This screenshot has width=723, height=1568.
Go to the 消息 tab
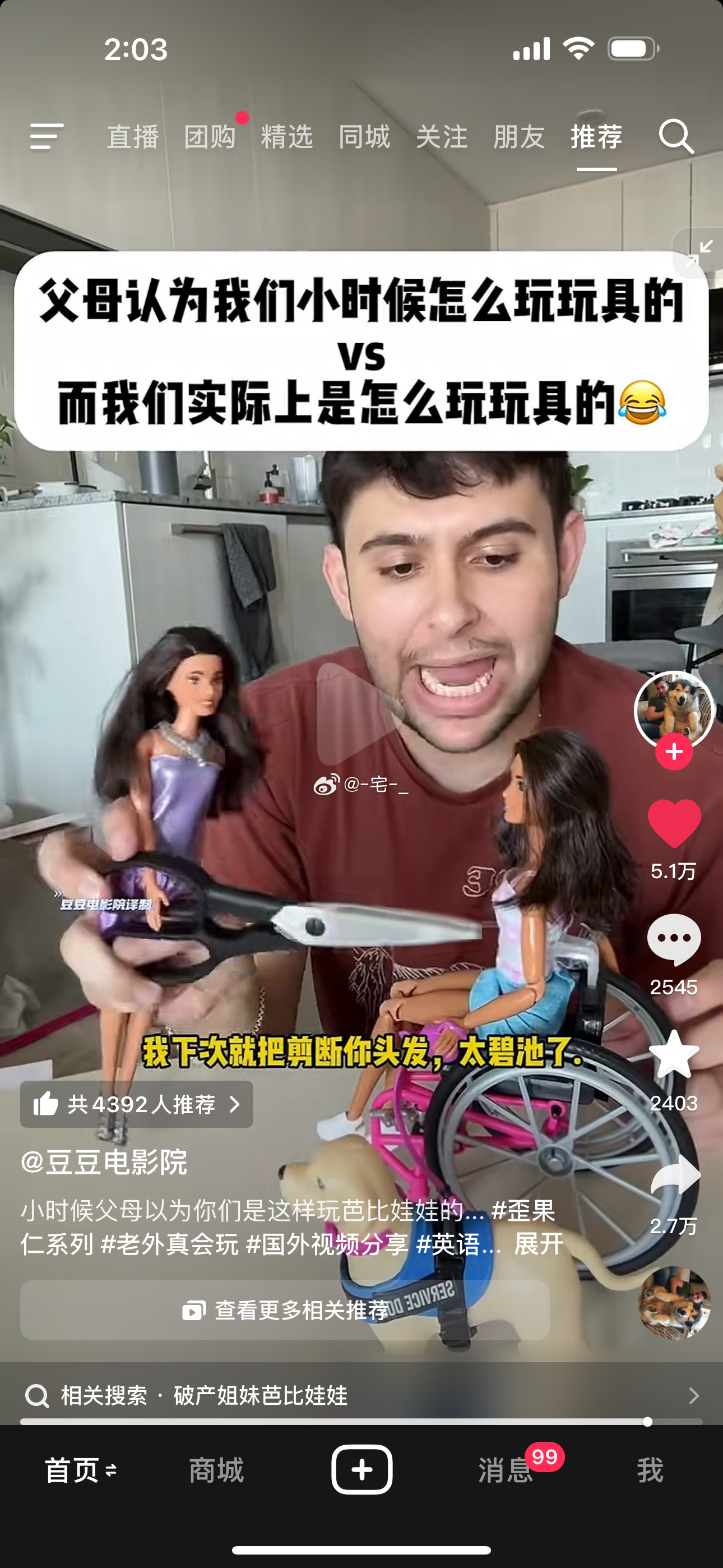505,1470
